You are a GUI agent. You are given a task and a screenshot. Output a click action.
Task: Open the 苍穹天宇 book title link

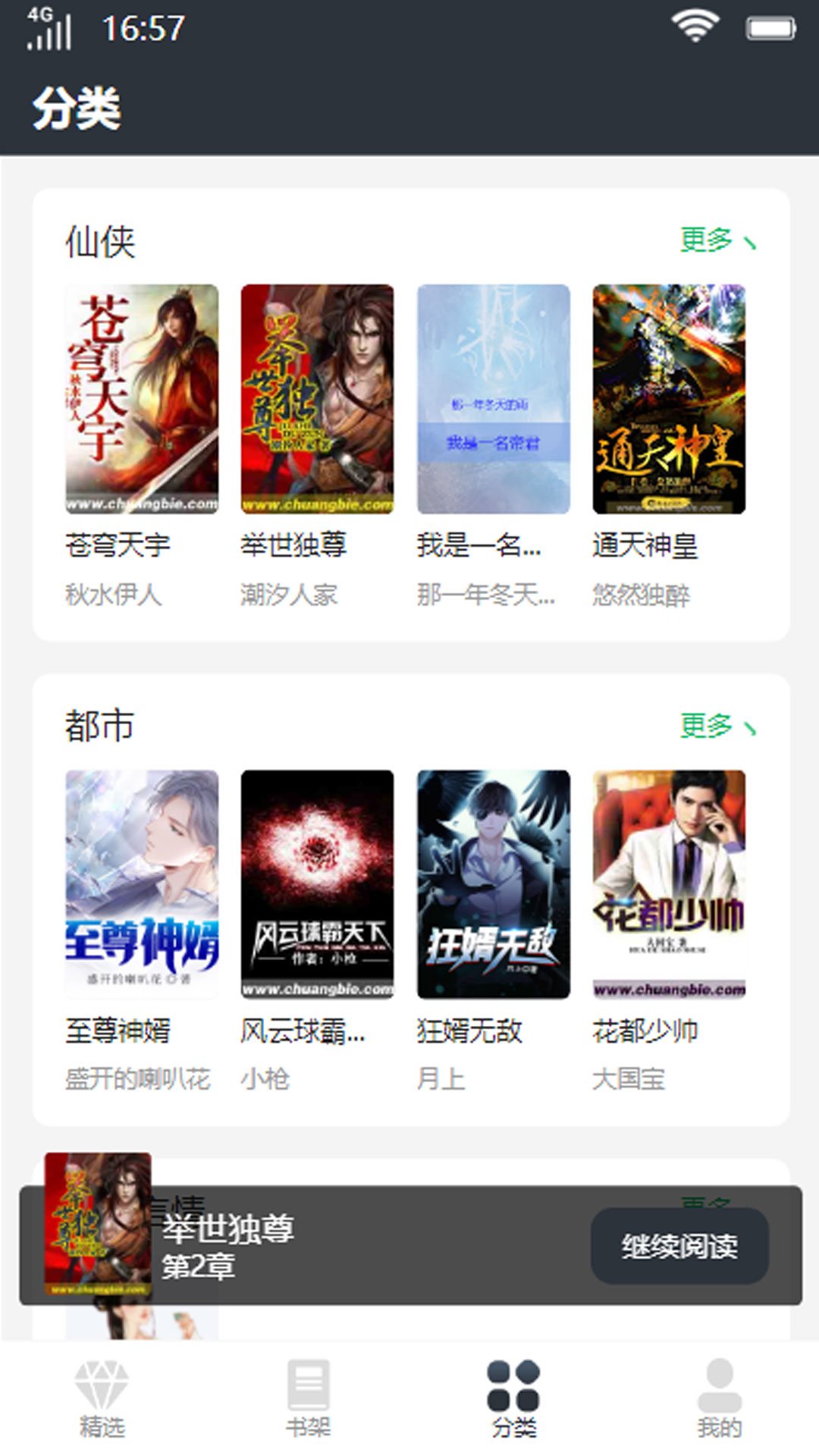tap(118, 546)
